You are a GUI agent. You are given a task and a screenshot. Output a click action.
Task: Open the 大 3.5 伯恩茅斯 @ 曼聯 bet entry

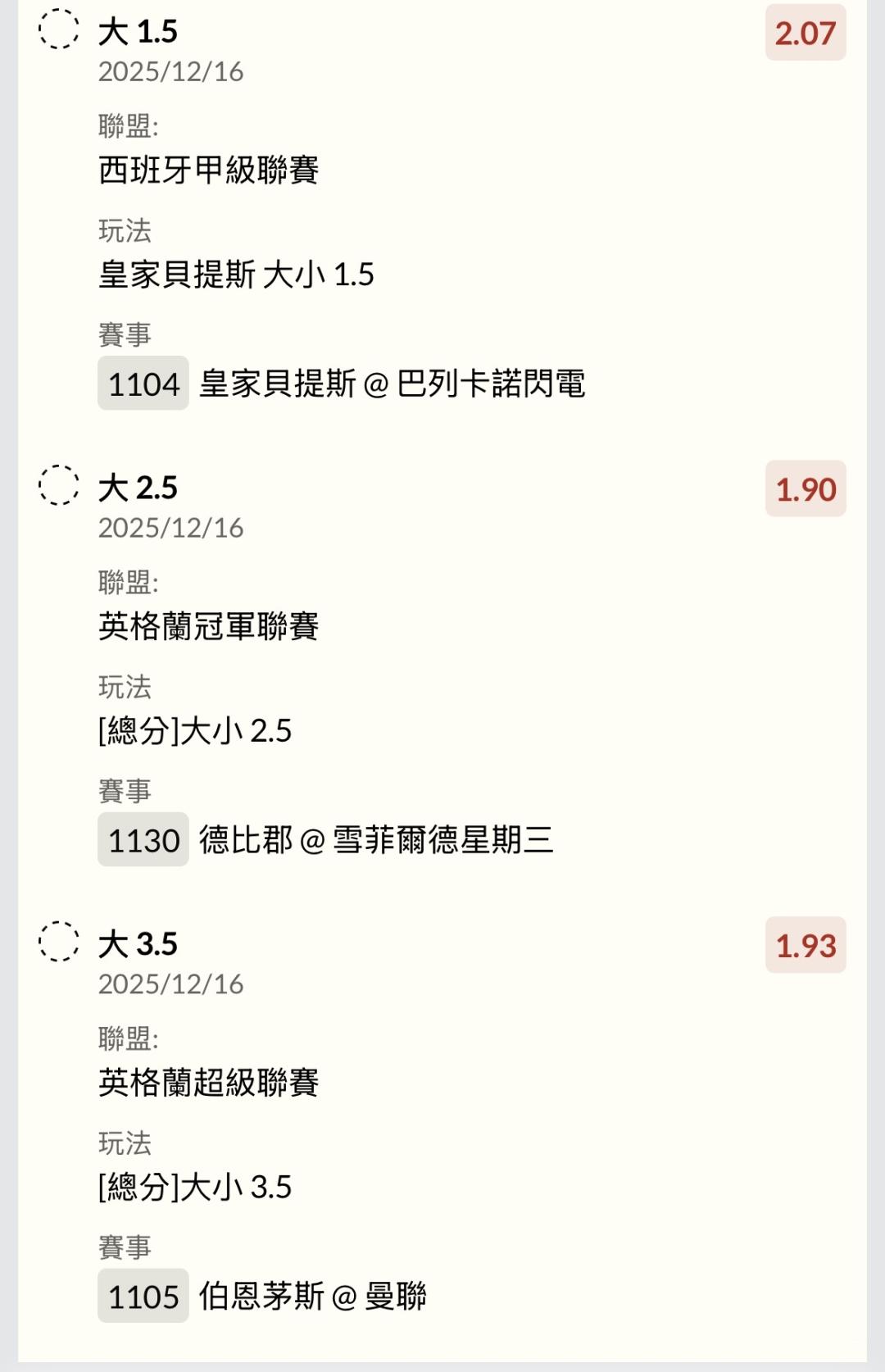(138, 944)
